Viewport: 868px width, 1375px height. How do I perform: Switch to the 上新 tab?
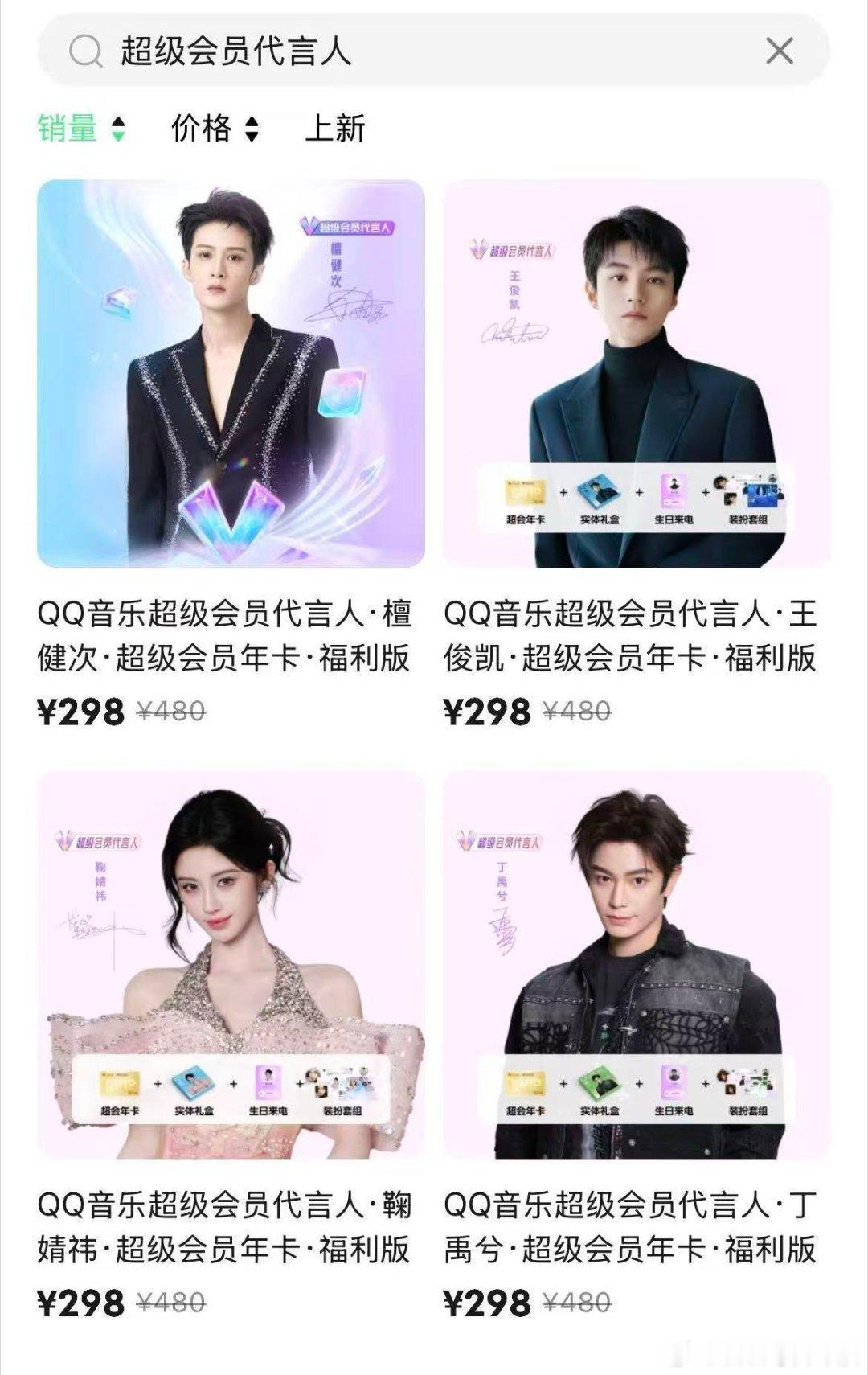pyautogui.click(x=336, y=129)
